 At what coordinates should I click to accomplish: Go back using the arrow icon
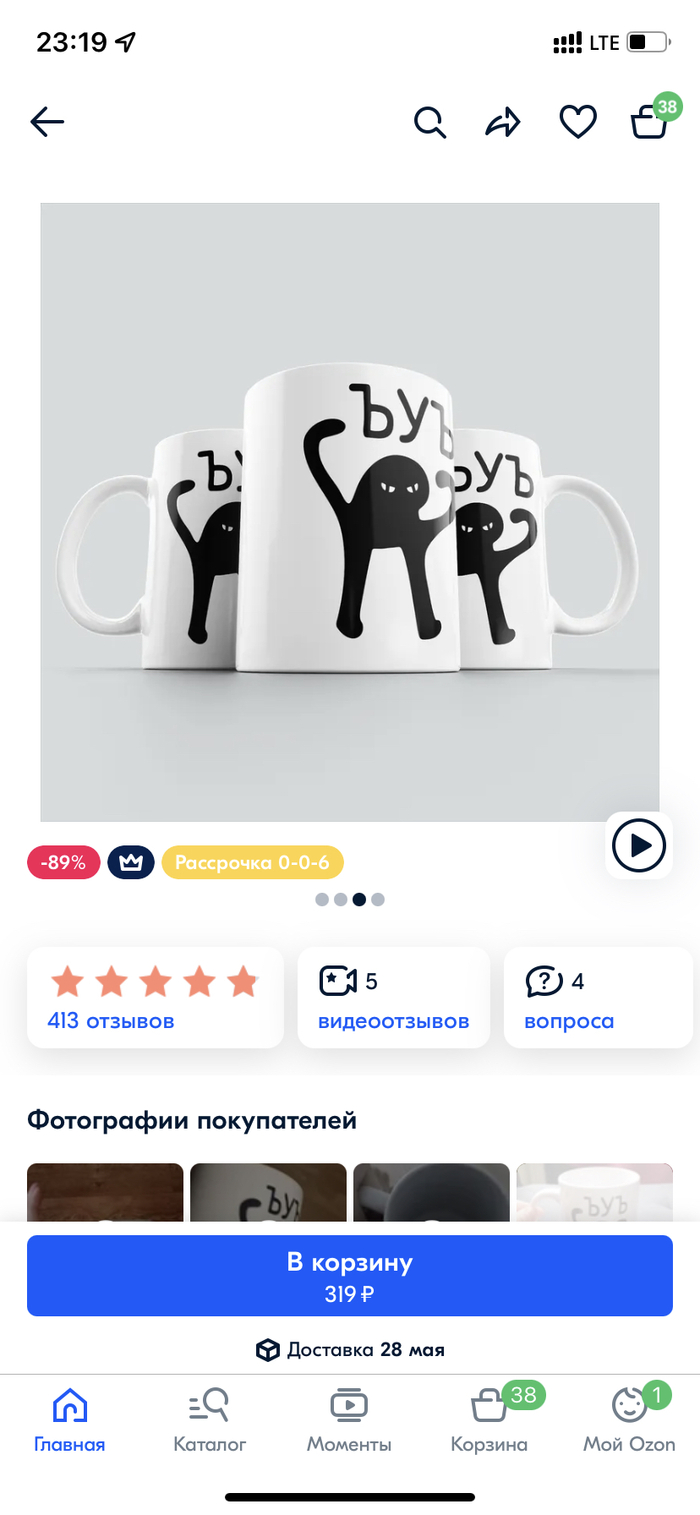click(47, 123)
